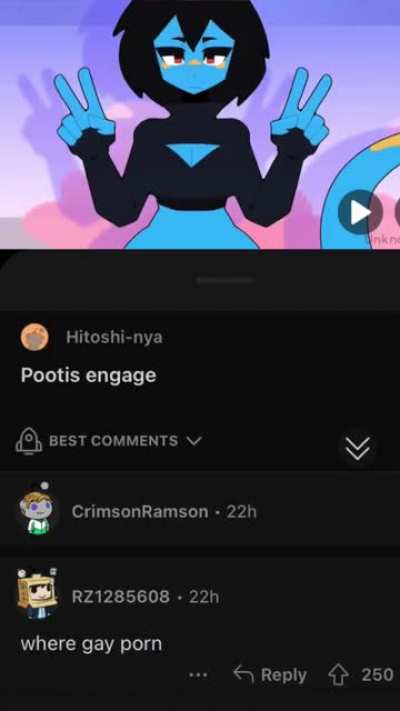400x711 pixels.
Task: Tap the drag handle of the comments sheet
Action: coord(226,280)
